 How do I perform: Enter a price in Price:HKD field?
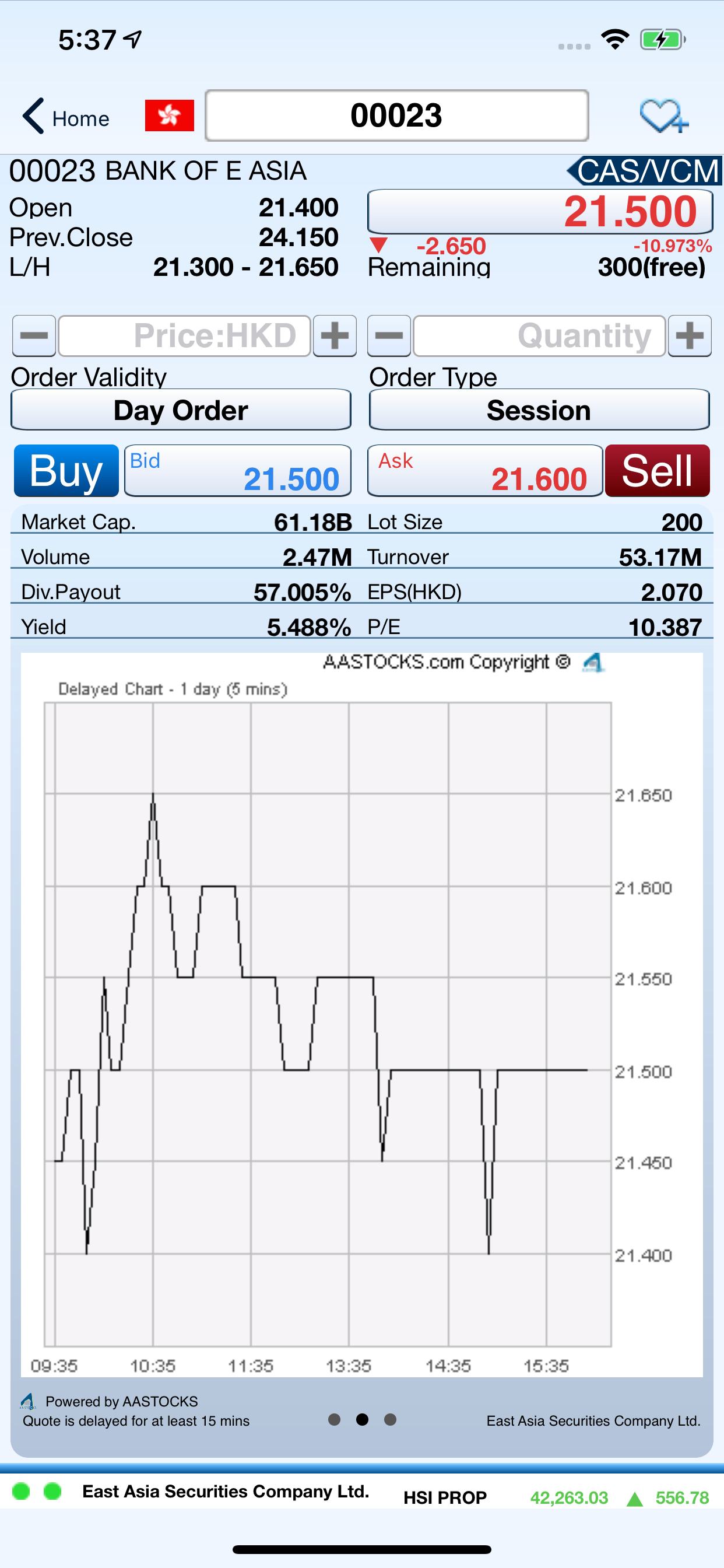tap(184, 336)
